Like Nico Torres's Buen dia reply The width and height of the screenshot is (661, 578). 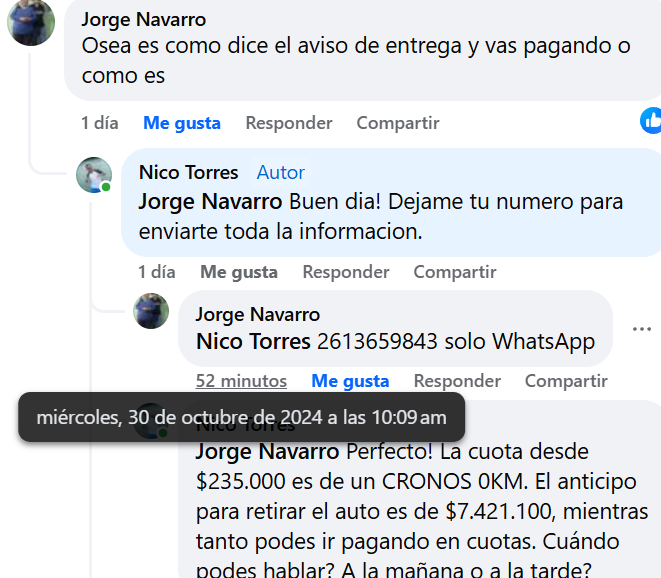239,272
